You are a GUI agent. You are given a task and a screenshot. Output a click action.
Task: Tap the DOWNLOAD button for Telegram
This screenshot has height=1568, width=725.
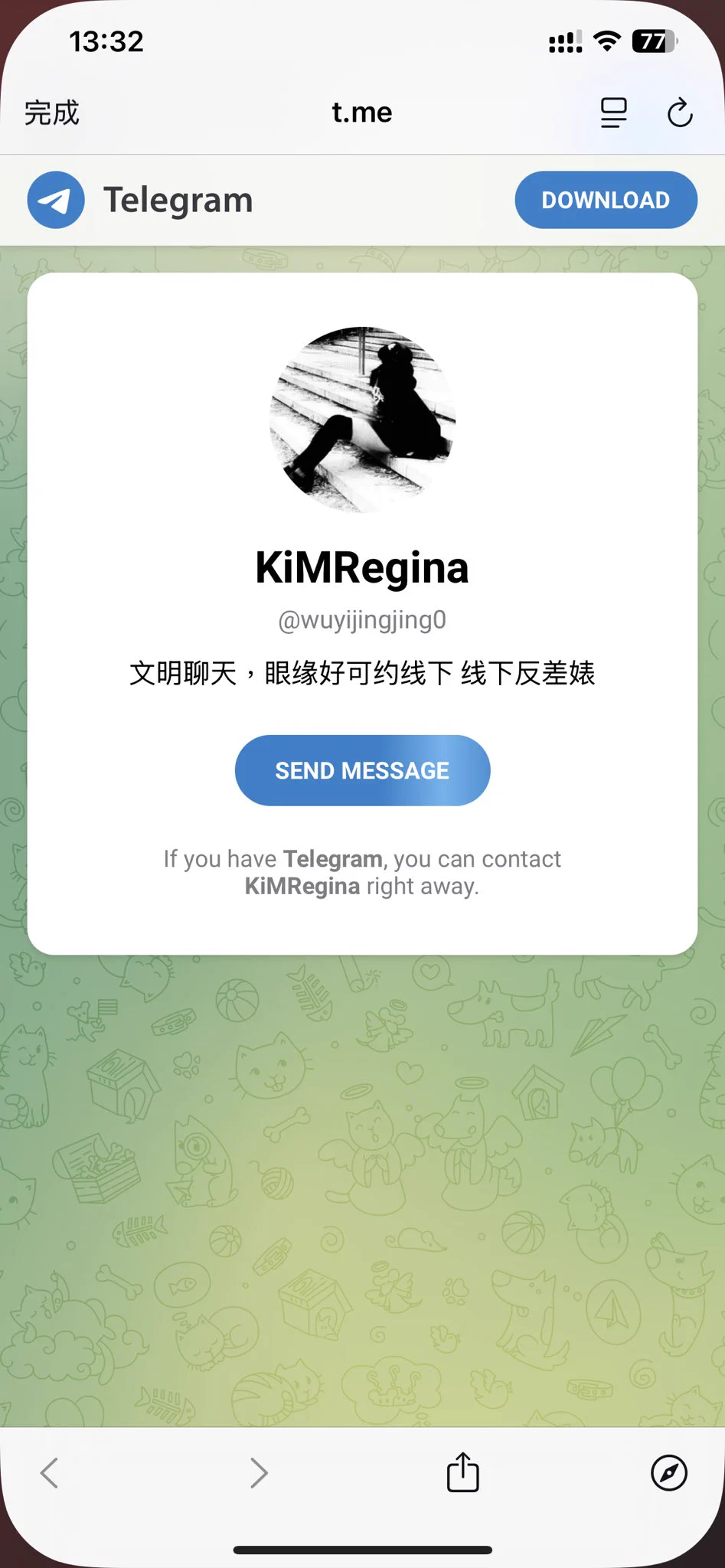(x=606, y=200)
